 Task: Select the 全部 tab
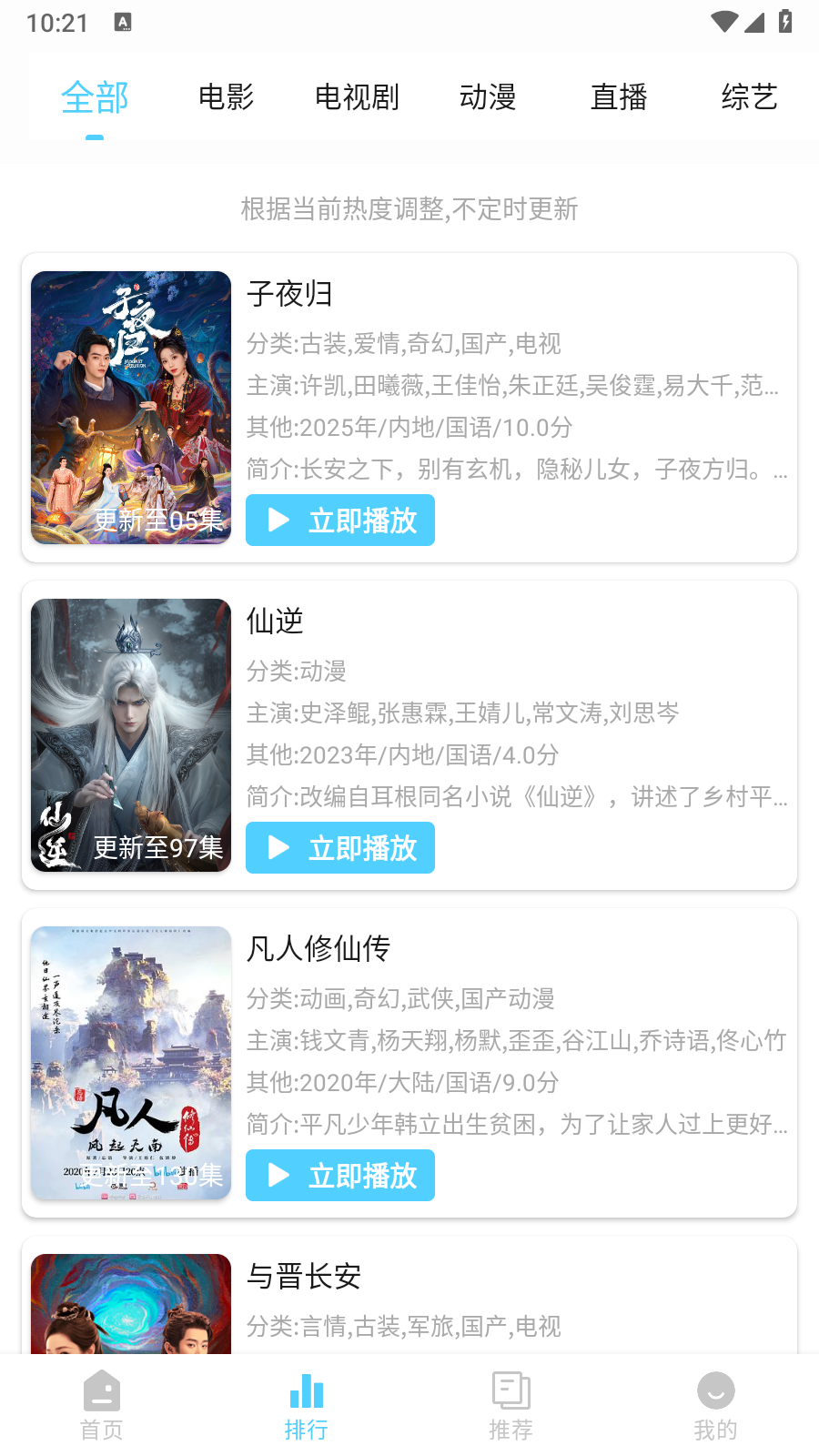tap(95, 96)
